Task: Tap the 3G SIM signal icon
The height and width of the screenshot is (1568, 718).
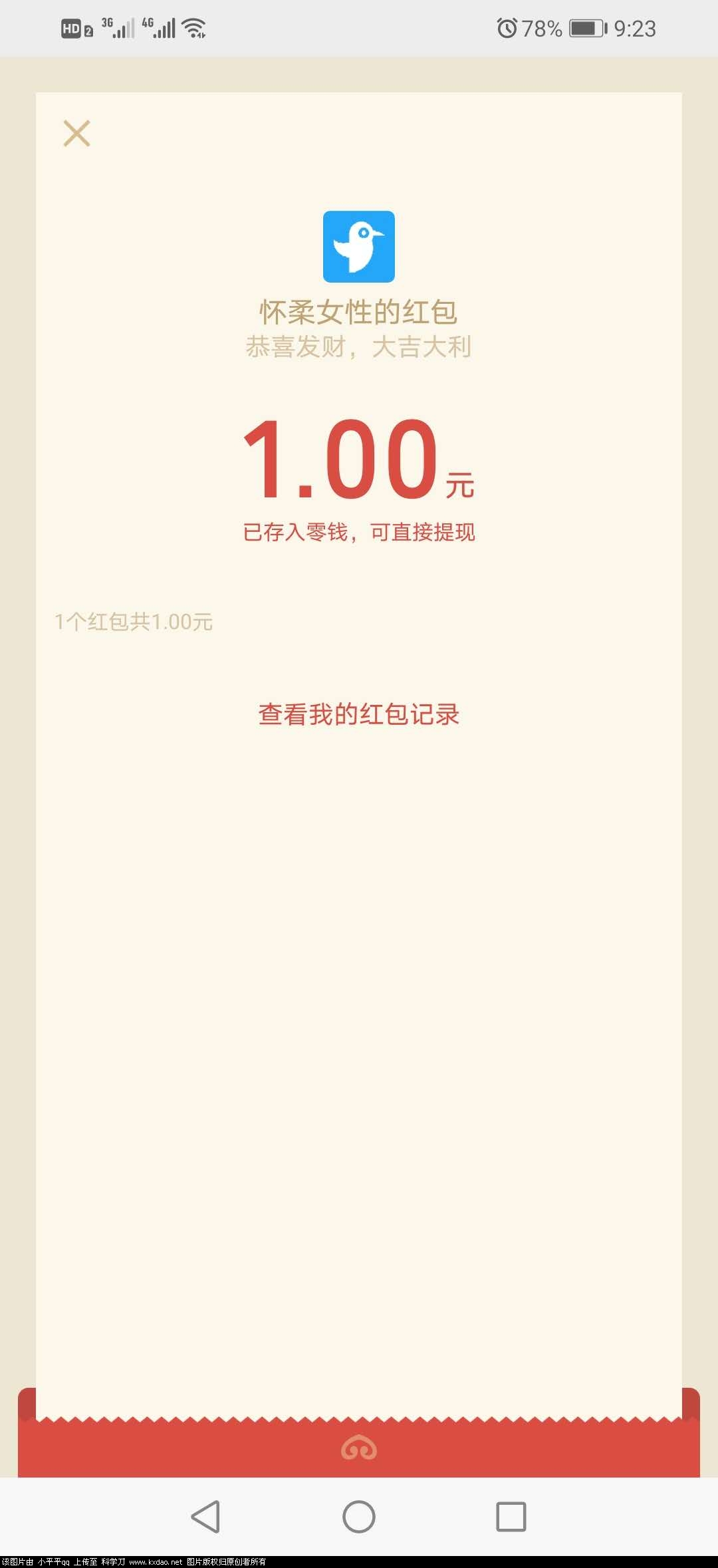Action: (x=120, y=28)
